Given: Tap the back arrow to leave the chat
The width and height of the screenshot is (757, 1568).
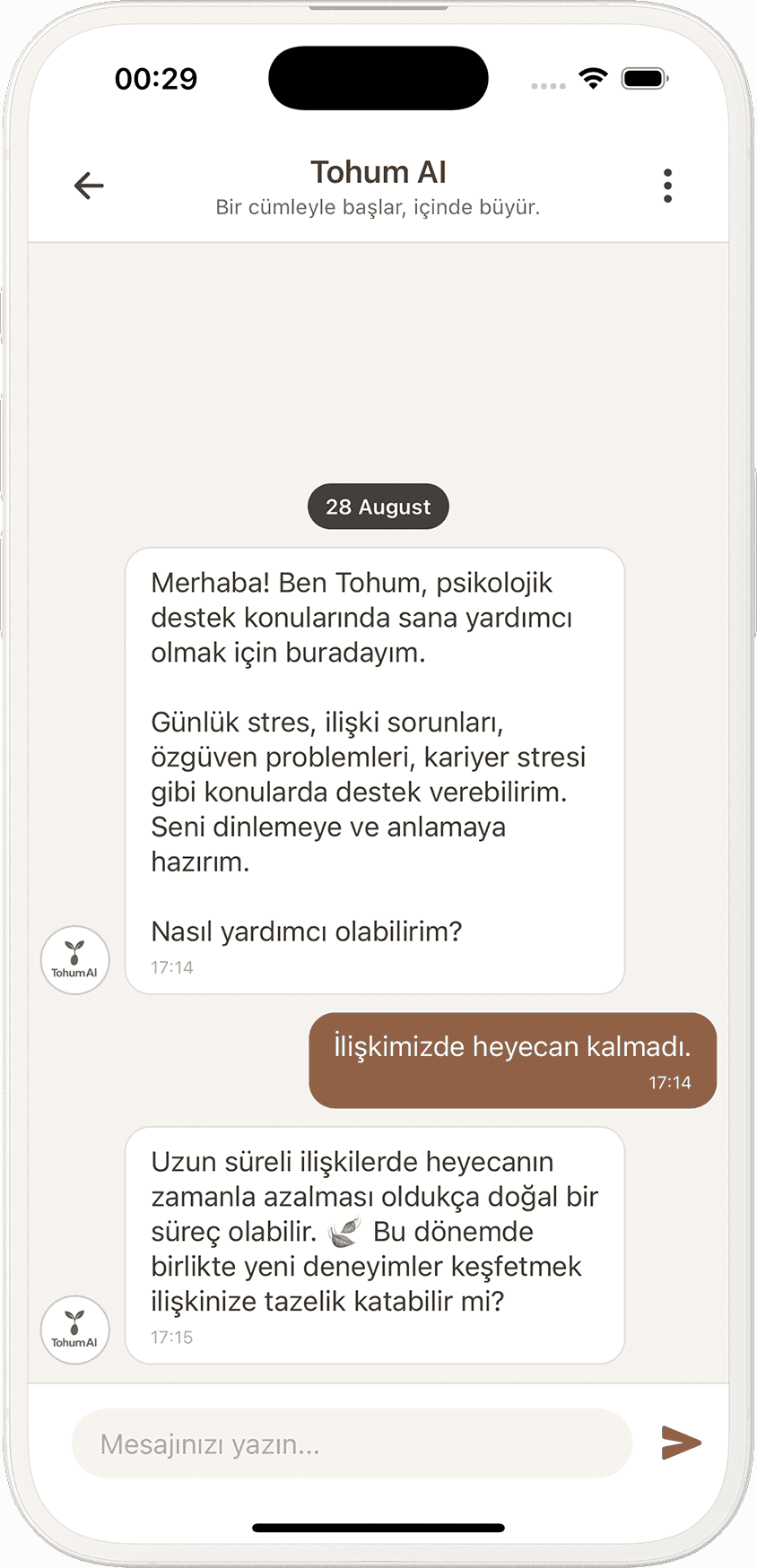Looking at the screenshot, I should [x=88, y=186].
